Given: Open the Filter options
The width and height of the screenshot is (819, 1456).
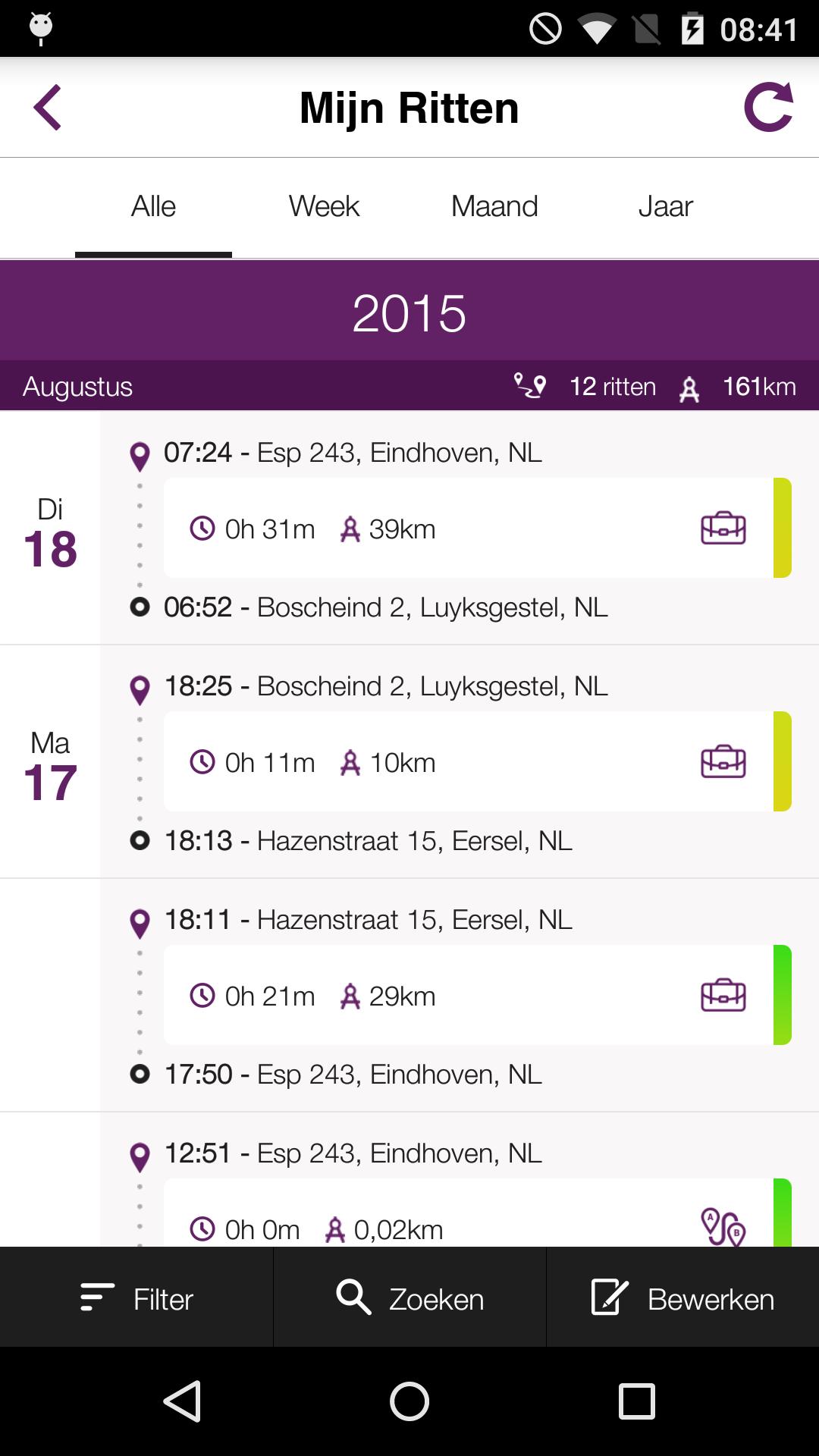Looking at the screenshot, I should coord(136,1298).
